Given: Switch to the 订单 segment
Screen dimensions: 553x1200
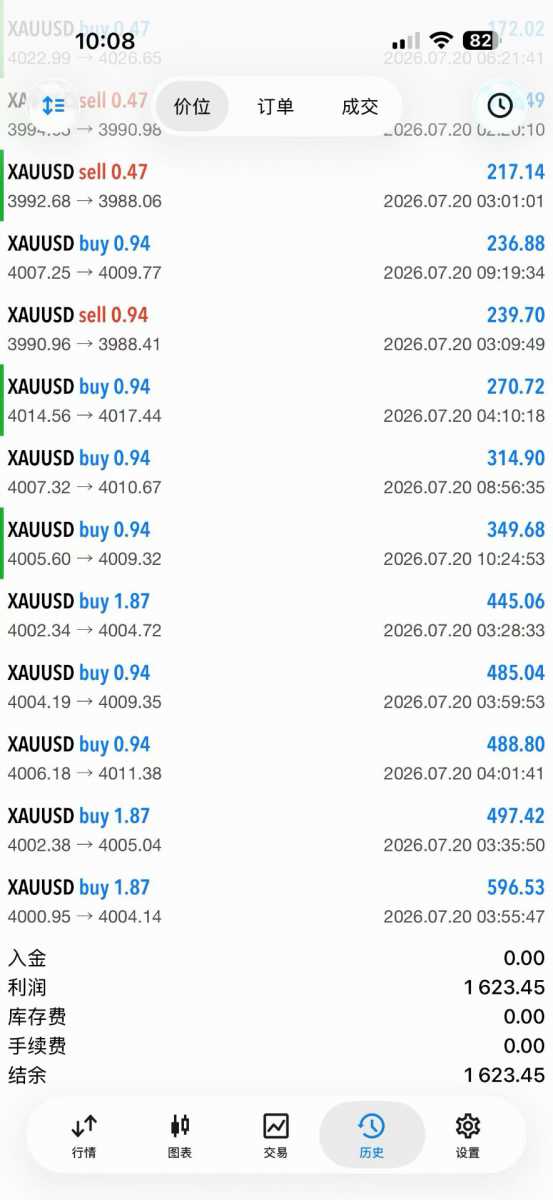Looking at the screenshot, I should pyautogui.click(x=275, y=106).
